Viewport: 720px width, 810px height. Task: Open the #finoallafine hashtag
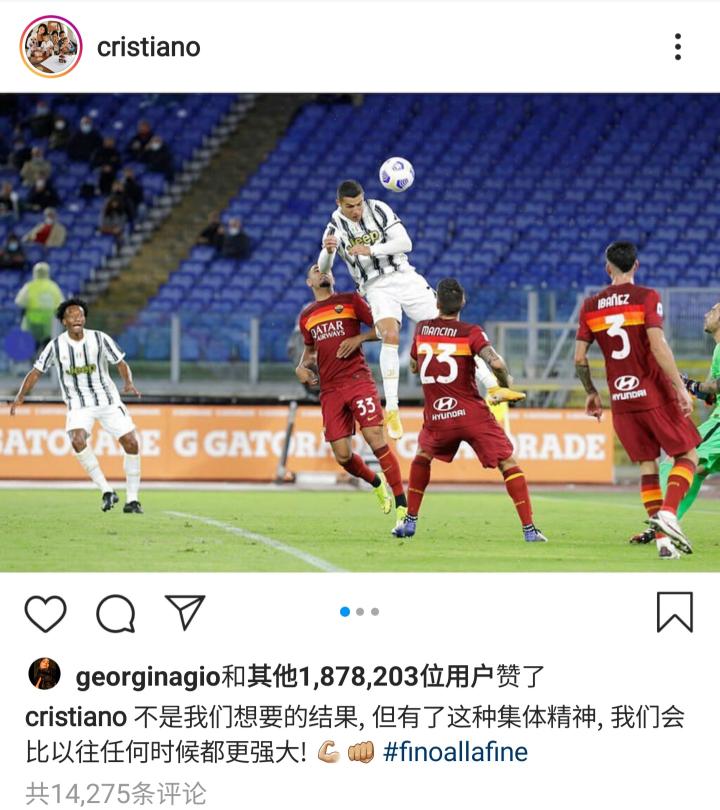tap(455, 752)
